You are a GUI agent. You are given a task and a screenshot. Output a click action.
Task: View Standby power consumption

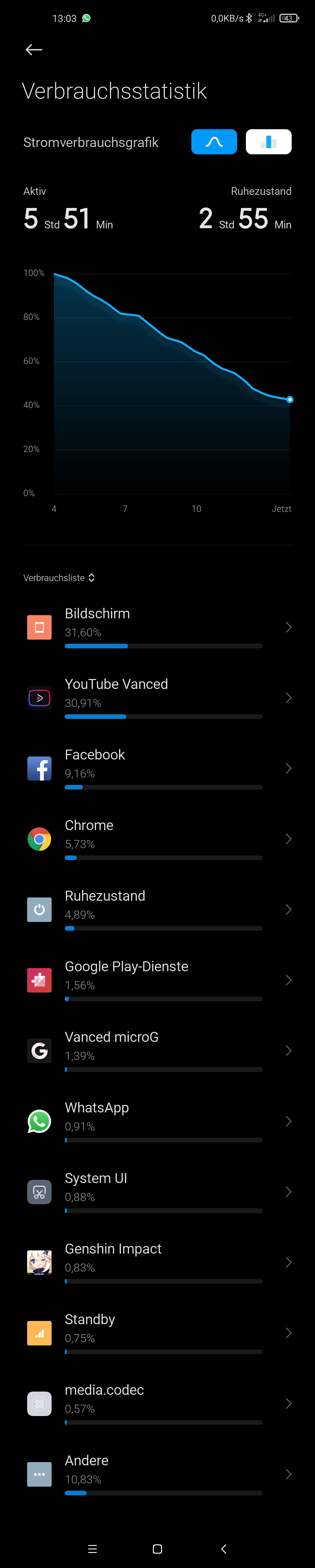pos(157,1333)
